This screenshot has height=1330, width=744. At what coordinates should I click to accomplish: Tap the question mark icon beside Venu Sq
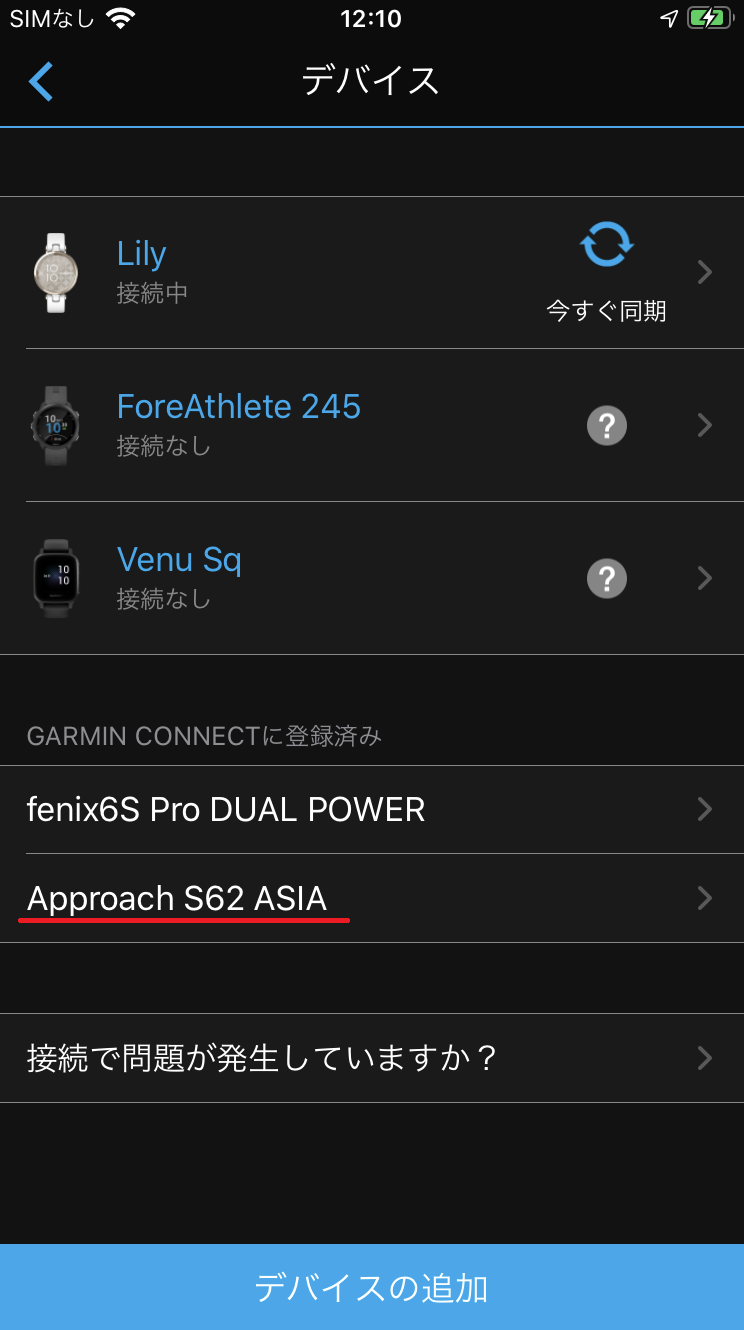tap(606, 578)
